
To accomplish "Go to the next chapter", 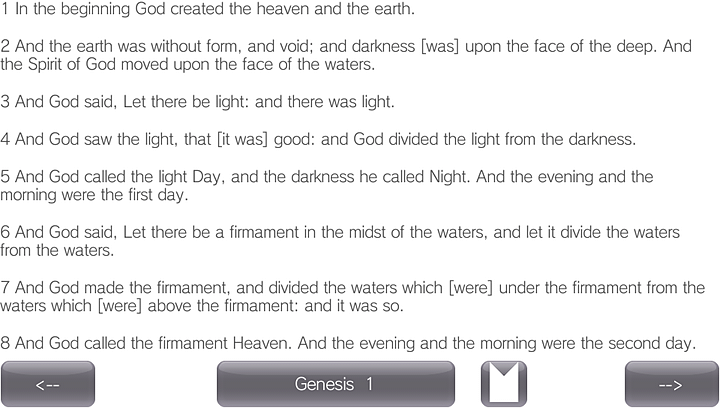I will point(671,384).
